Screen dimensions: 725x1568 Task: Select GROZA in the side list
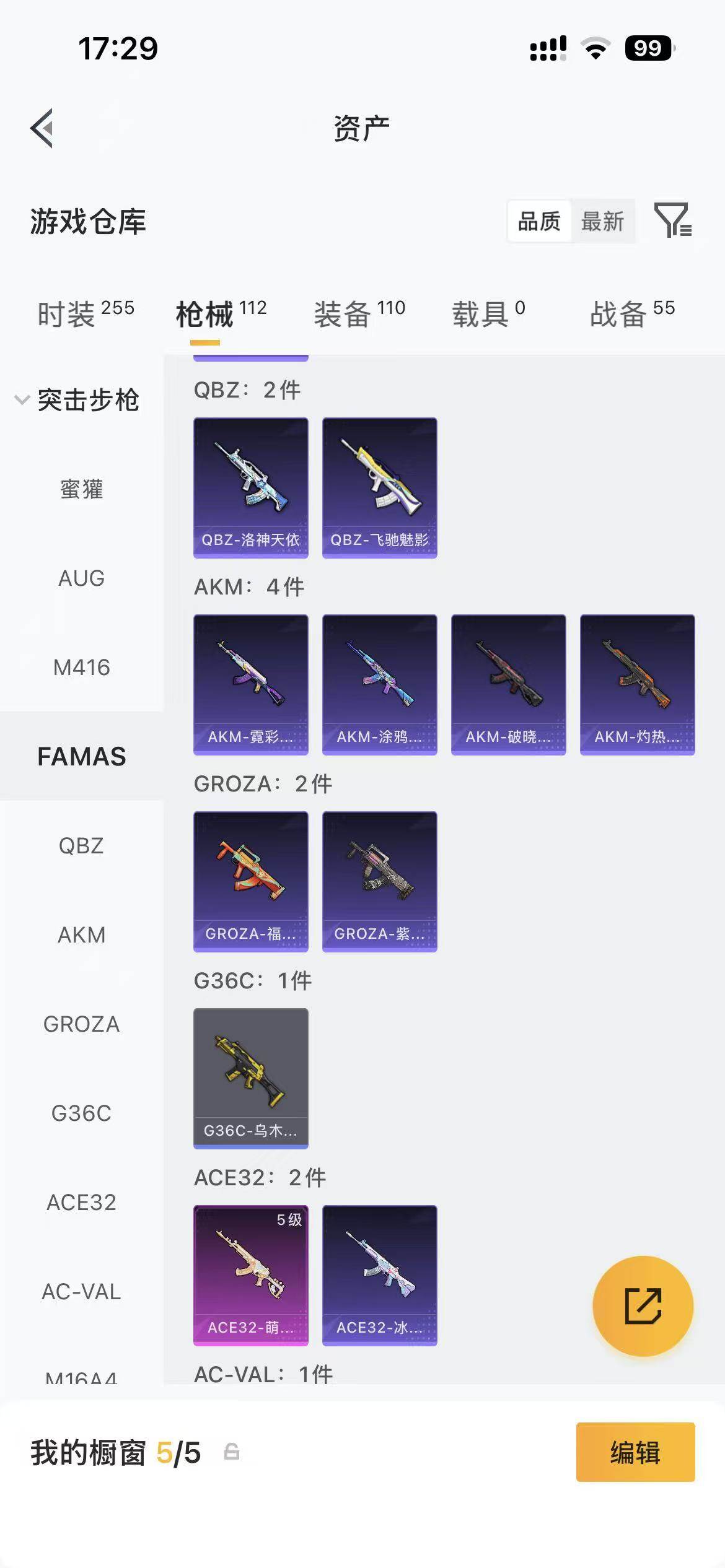81,1024
